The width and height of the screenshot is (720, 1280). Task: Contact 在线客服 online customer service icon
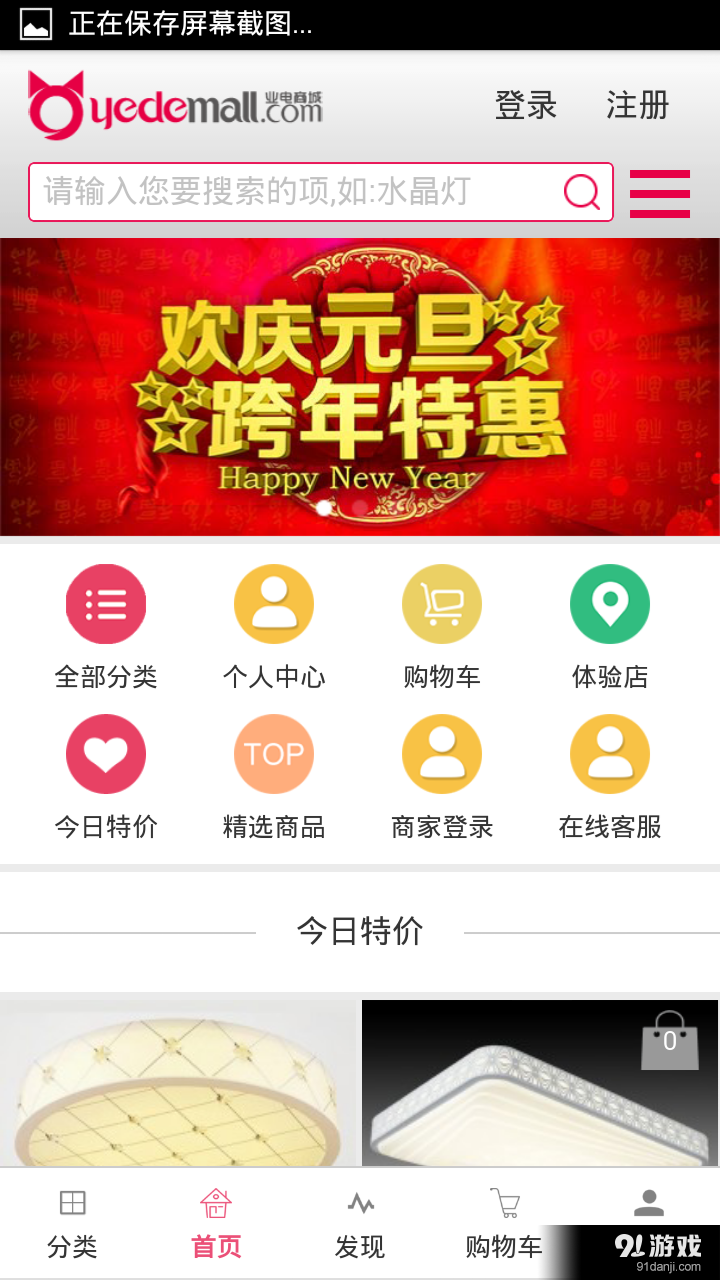point(610,753)
